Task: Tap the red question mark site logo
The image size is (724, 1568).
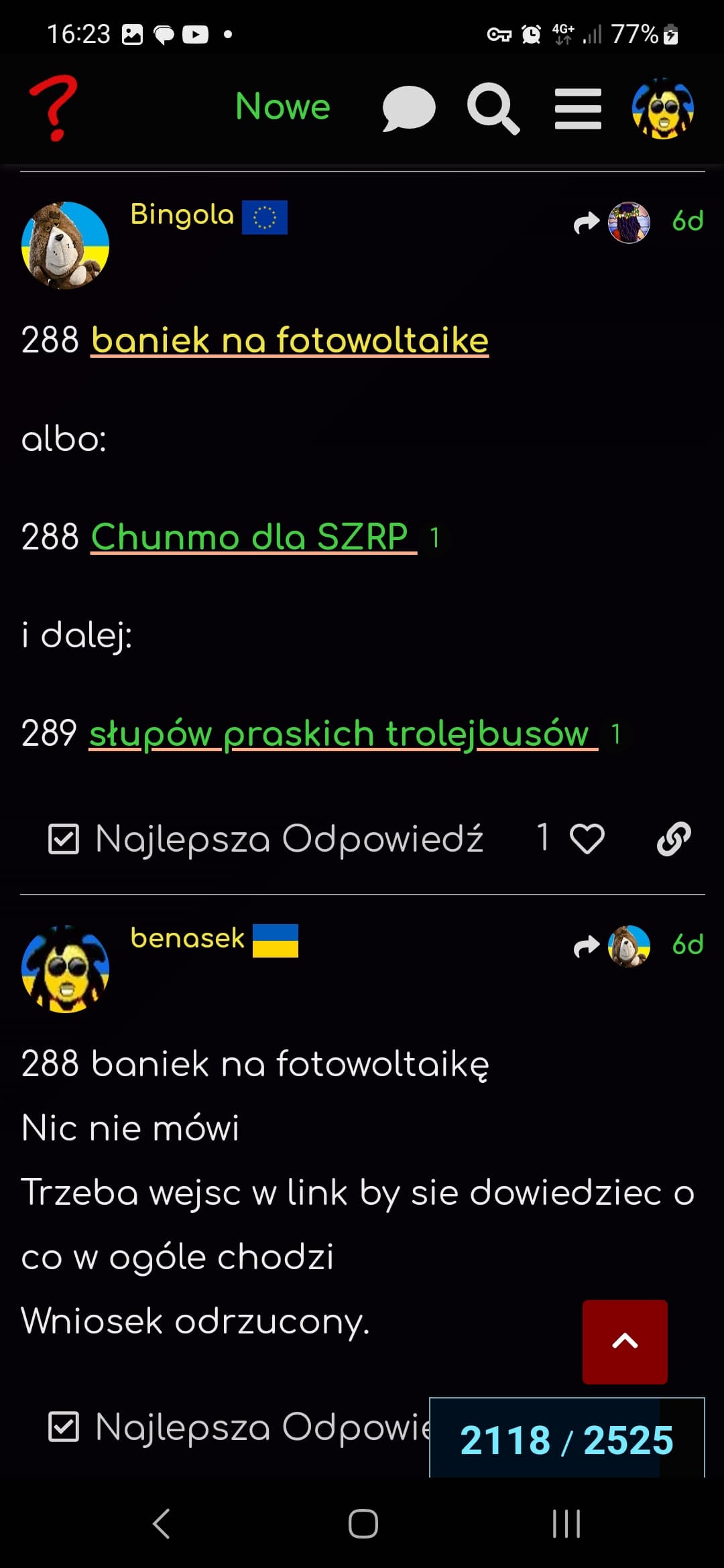Action: 53,108
